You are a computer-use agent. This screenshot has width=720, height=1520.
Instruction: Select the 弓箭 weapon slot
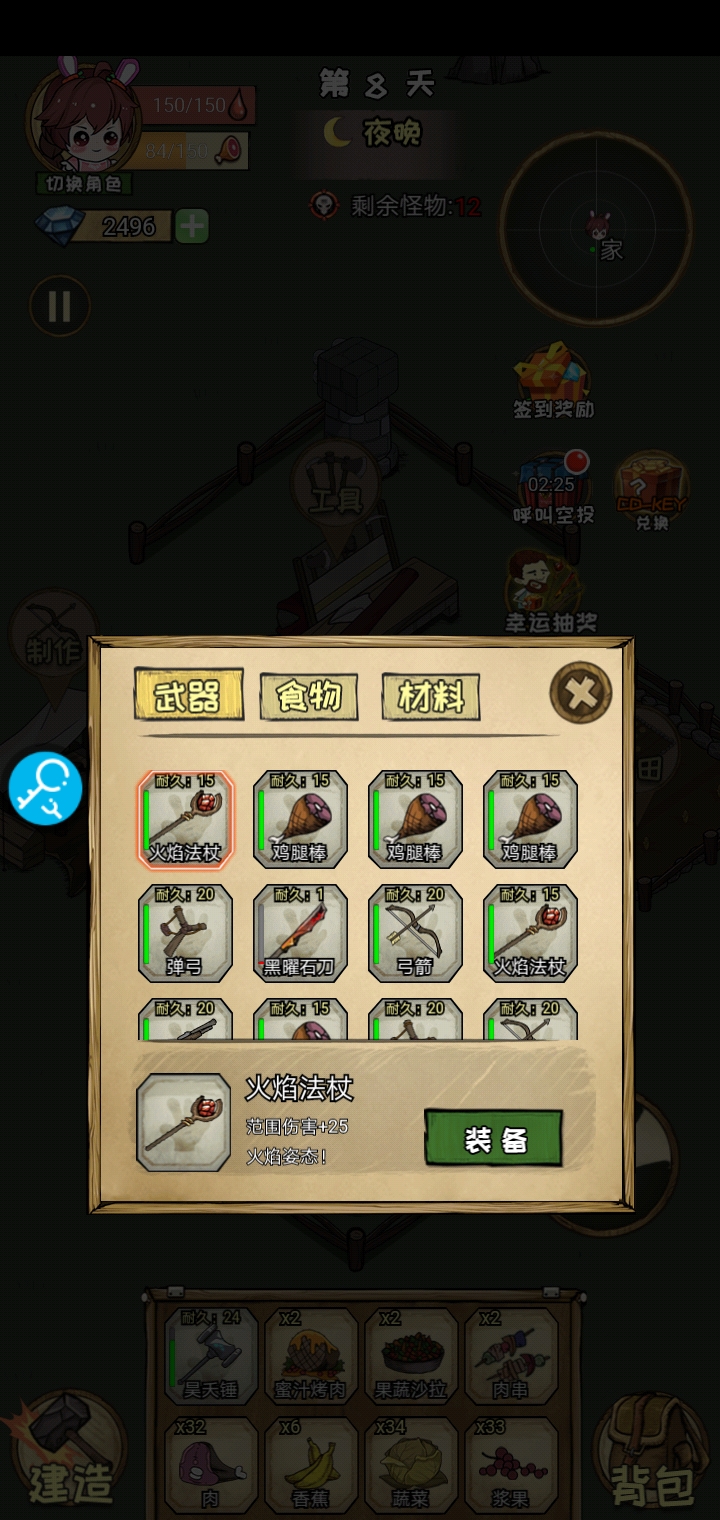415,933
